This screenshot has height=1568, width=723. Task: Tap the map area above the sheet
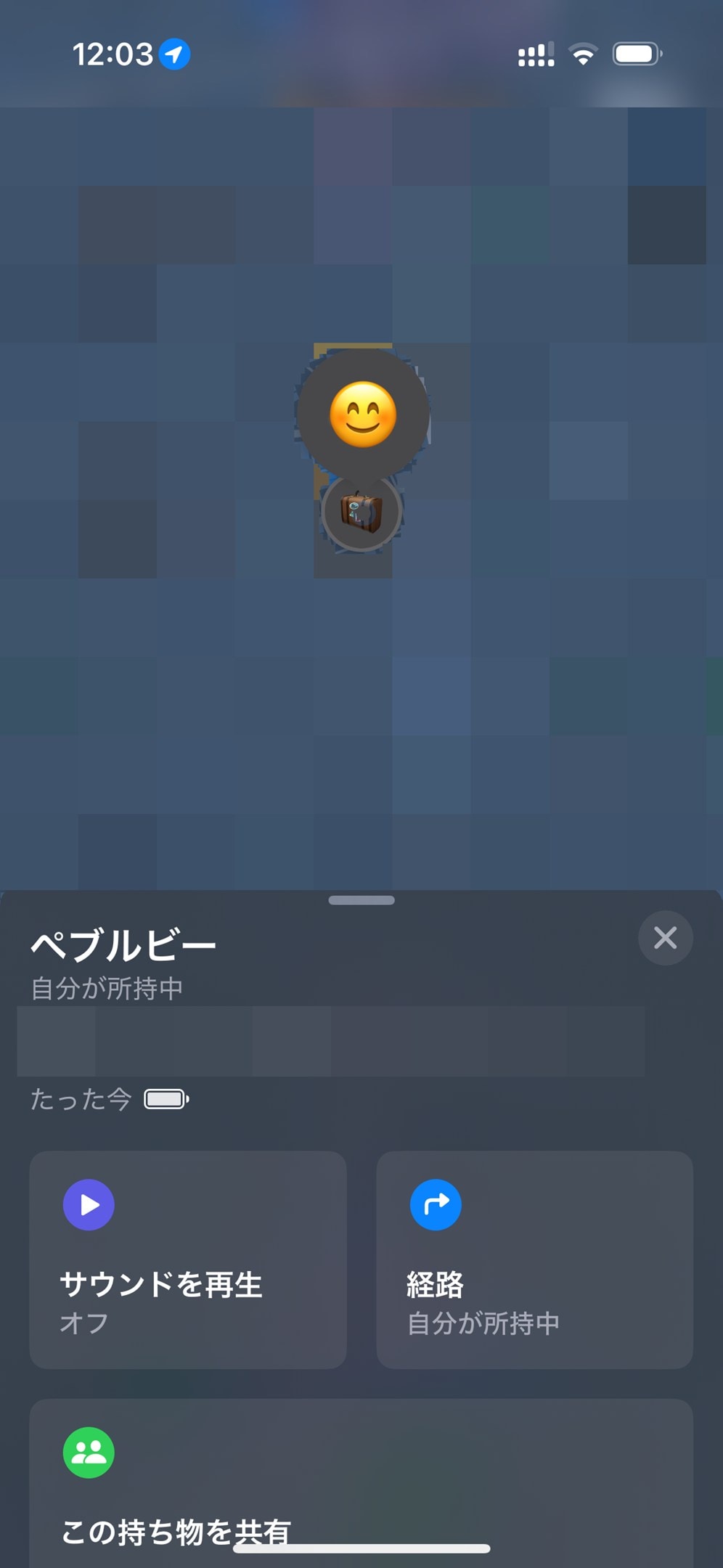point(361,726)
